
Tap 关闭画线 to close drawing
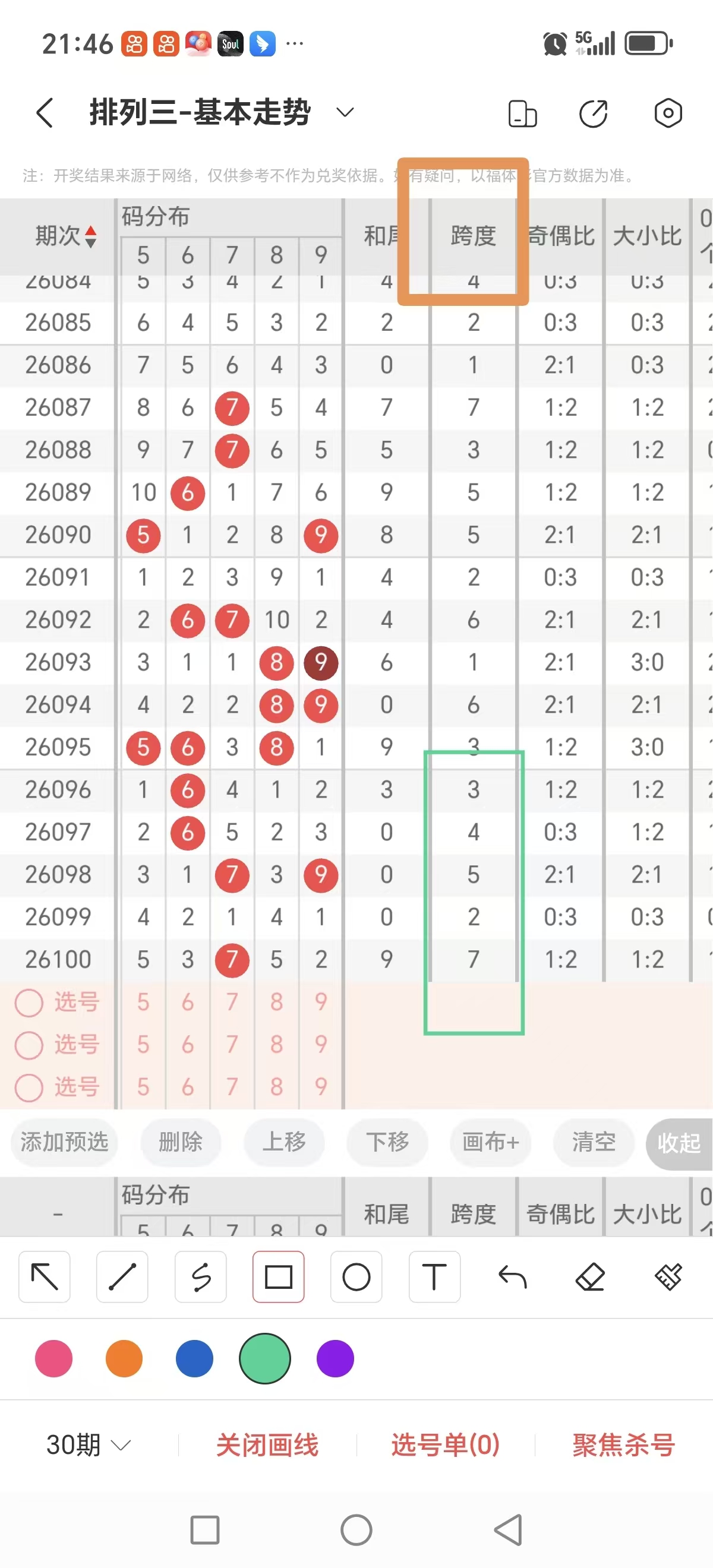coord(267,1444)
